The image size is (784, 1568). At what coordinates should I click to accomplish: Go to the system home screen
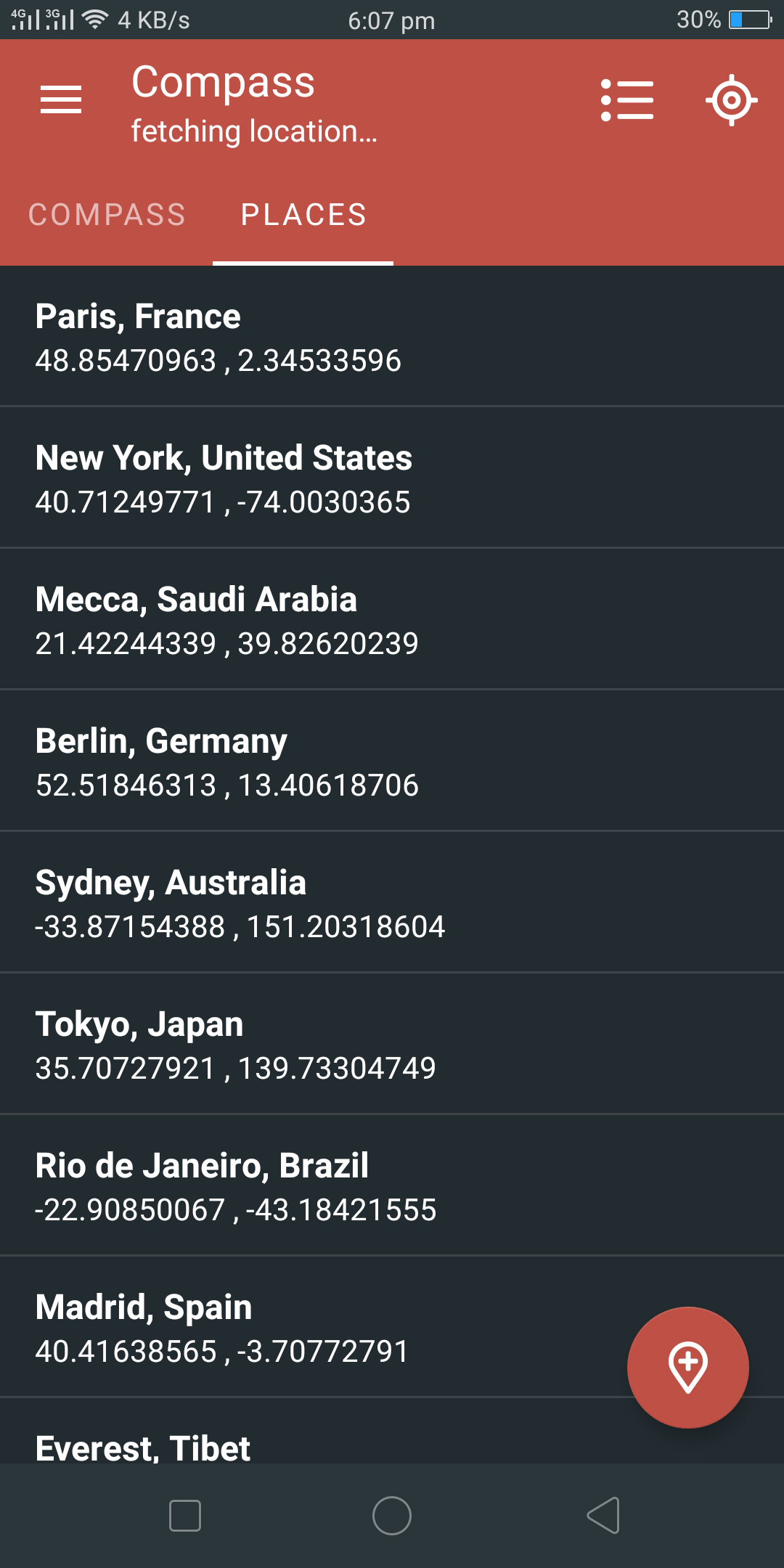pos(392,1516)
